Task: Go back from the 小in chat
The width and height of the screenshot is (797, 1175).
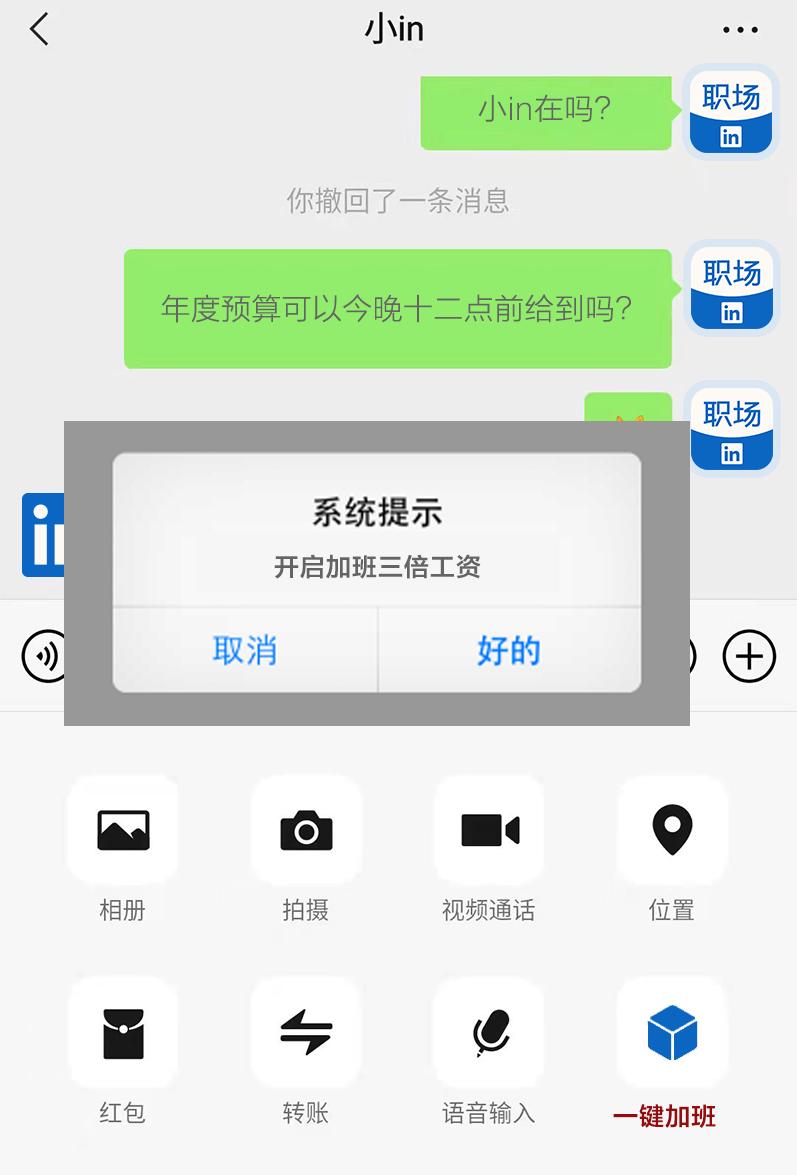Action: pos(40,29)
